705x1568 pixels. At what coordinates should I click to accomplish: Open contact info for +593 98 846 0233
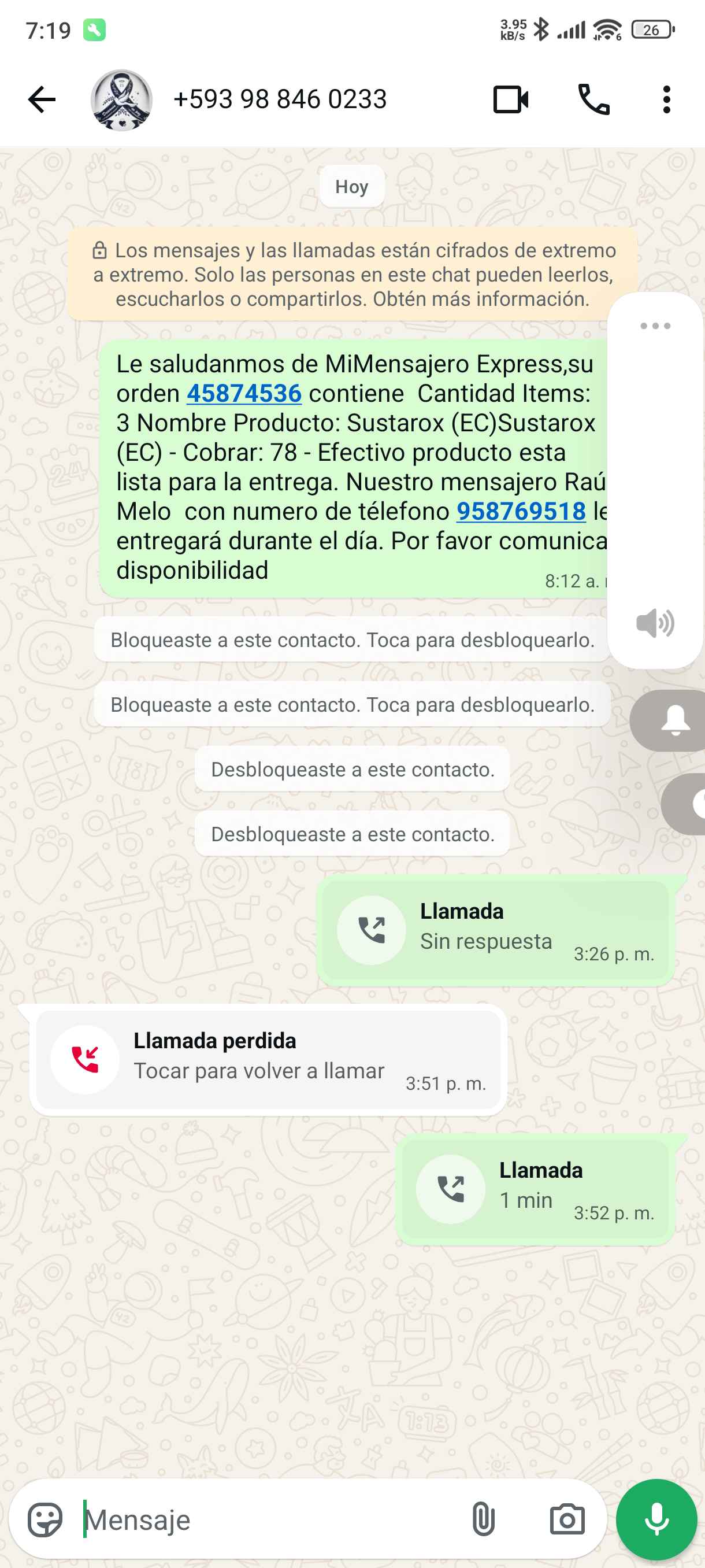280,100
